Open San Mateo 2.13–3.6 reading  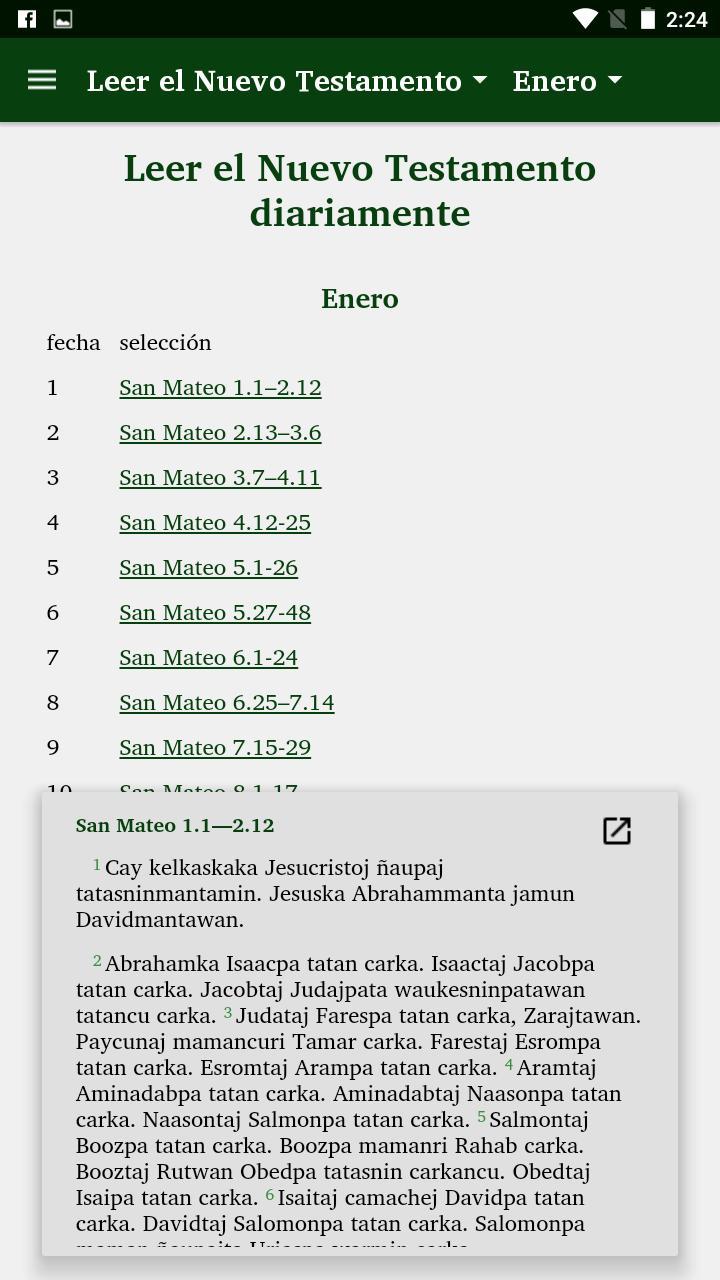[x=220, y=433]
